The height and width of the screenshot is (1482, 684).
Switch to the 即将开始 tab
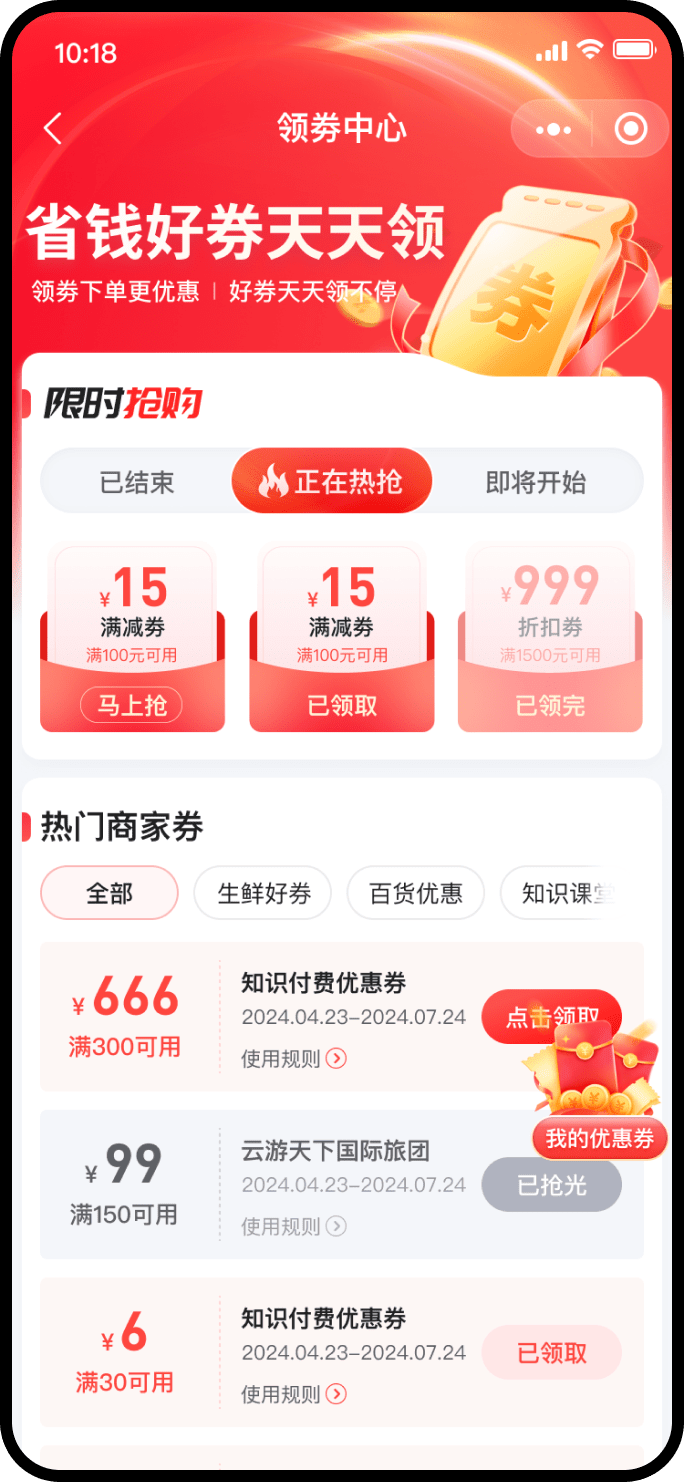coord(535,483)
